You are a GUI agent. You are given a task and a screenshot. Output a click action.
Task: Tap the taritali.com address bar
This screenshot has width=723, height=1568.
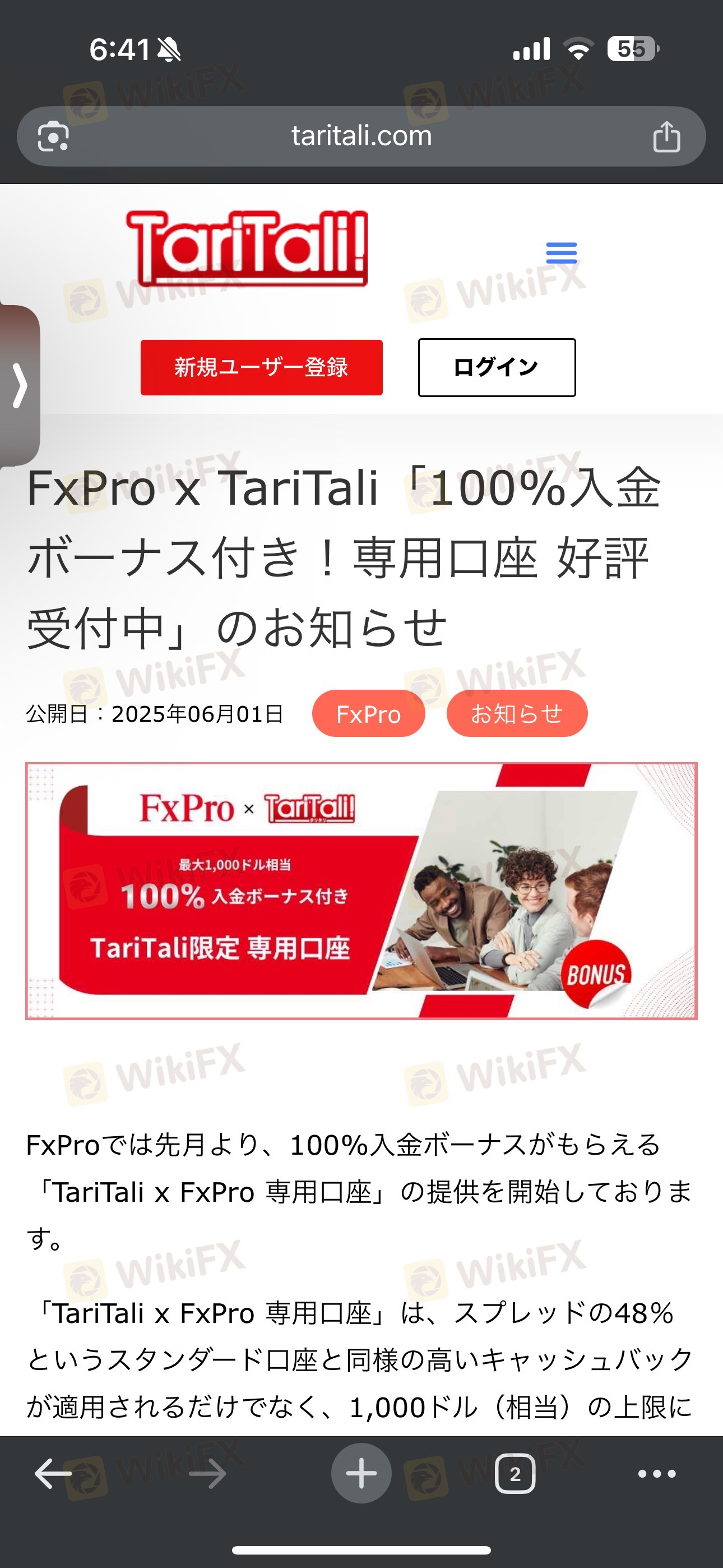click(361, 136)
